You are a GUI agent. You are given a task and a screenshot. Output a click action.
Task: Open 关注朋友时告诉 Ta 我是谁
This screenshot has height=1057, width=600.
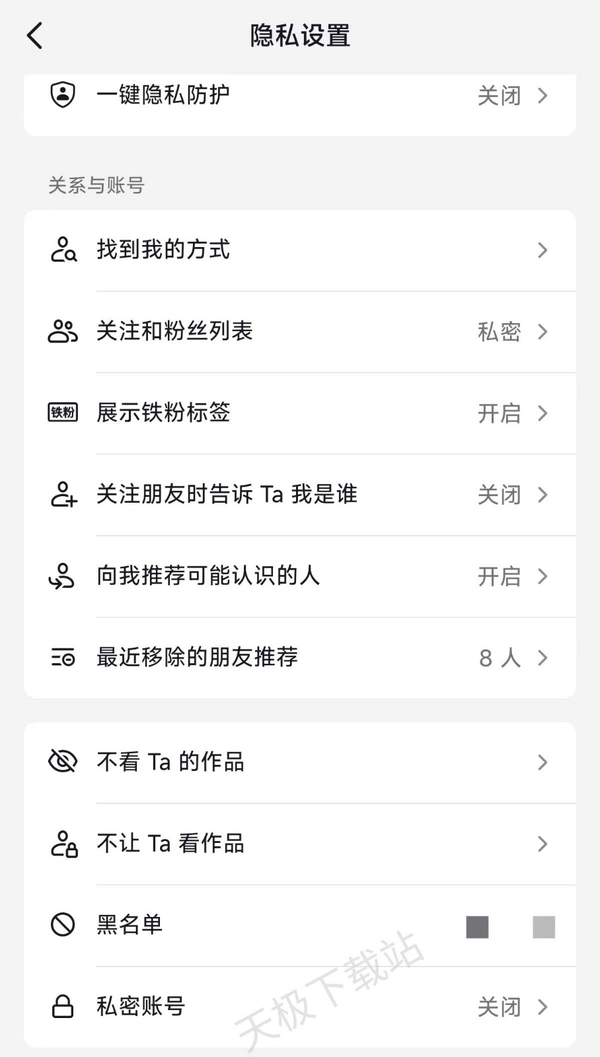tap(299, 495)
